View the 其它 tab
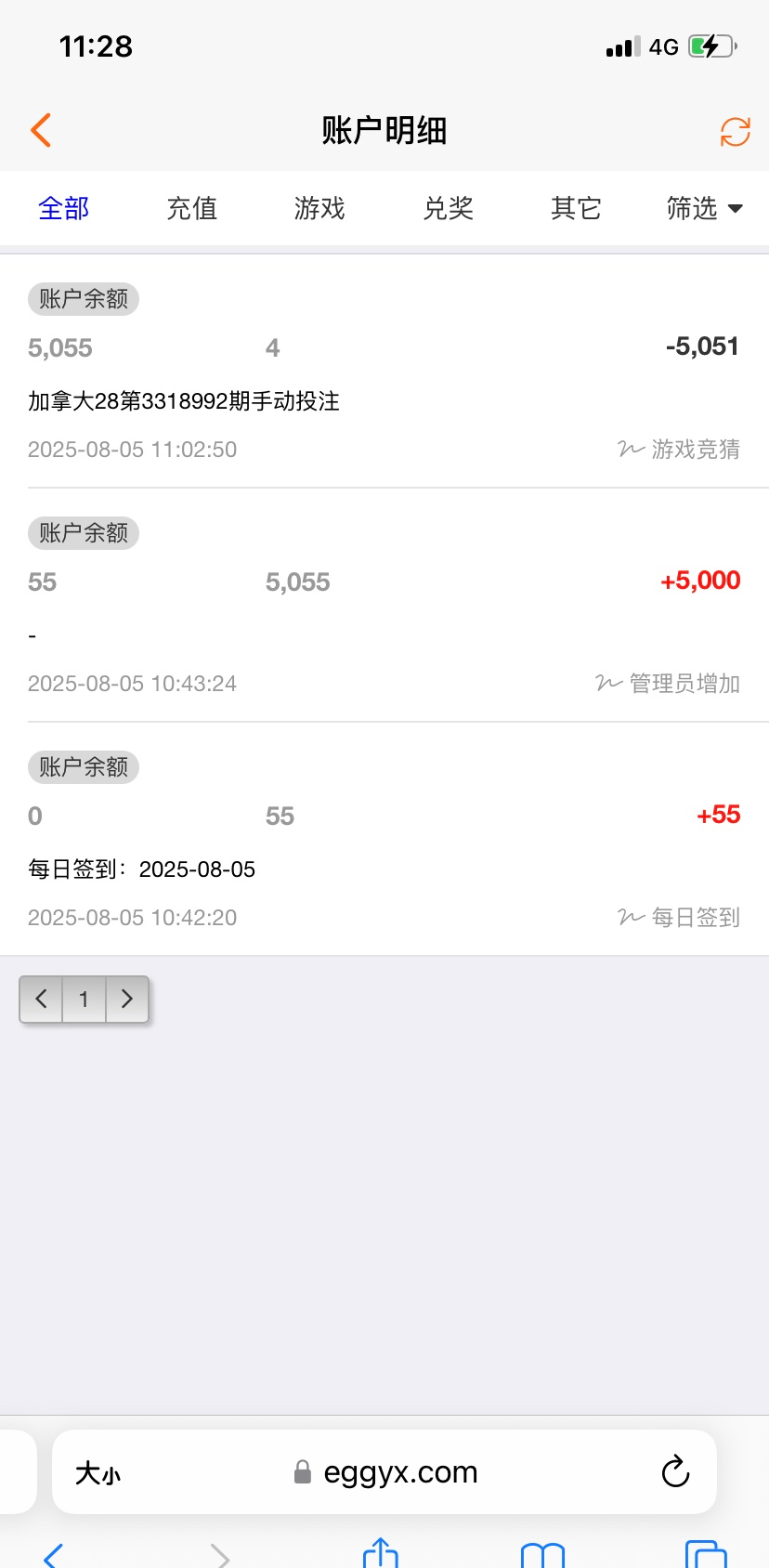 point(576,208)
